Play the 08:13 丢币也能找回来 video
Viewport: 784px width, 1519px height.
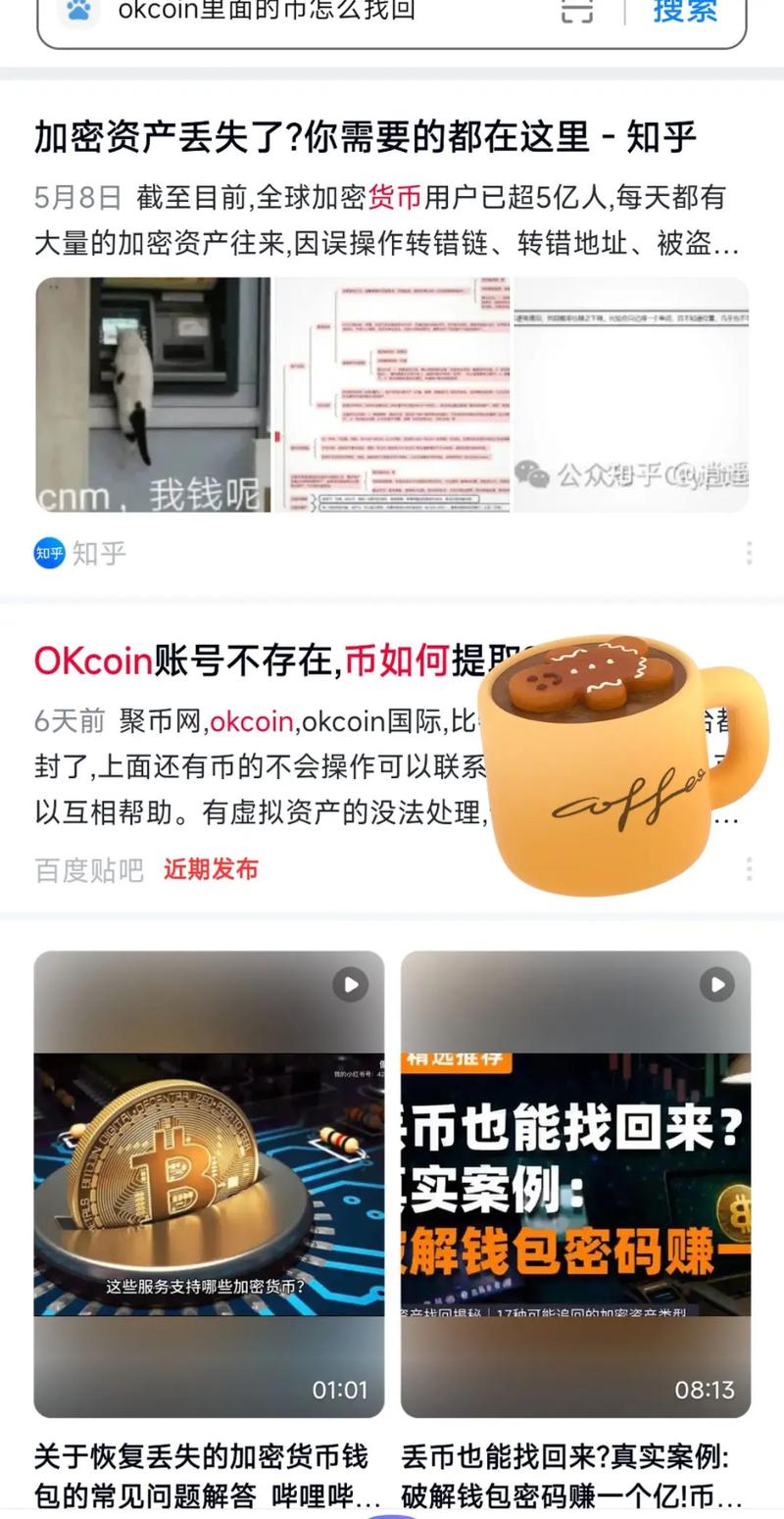tap(575, 1183)
